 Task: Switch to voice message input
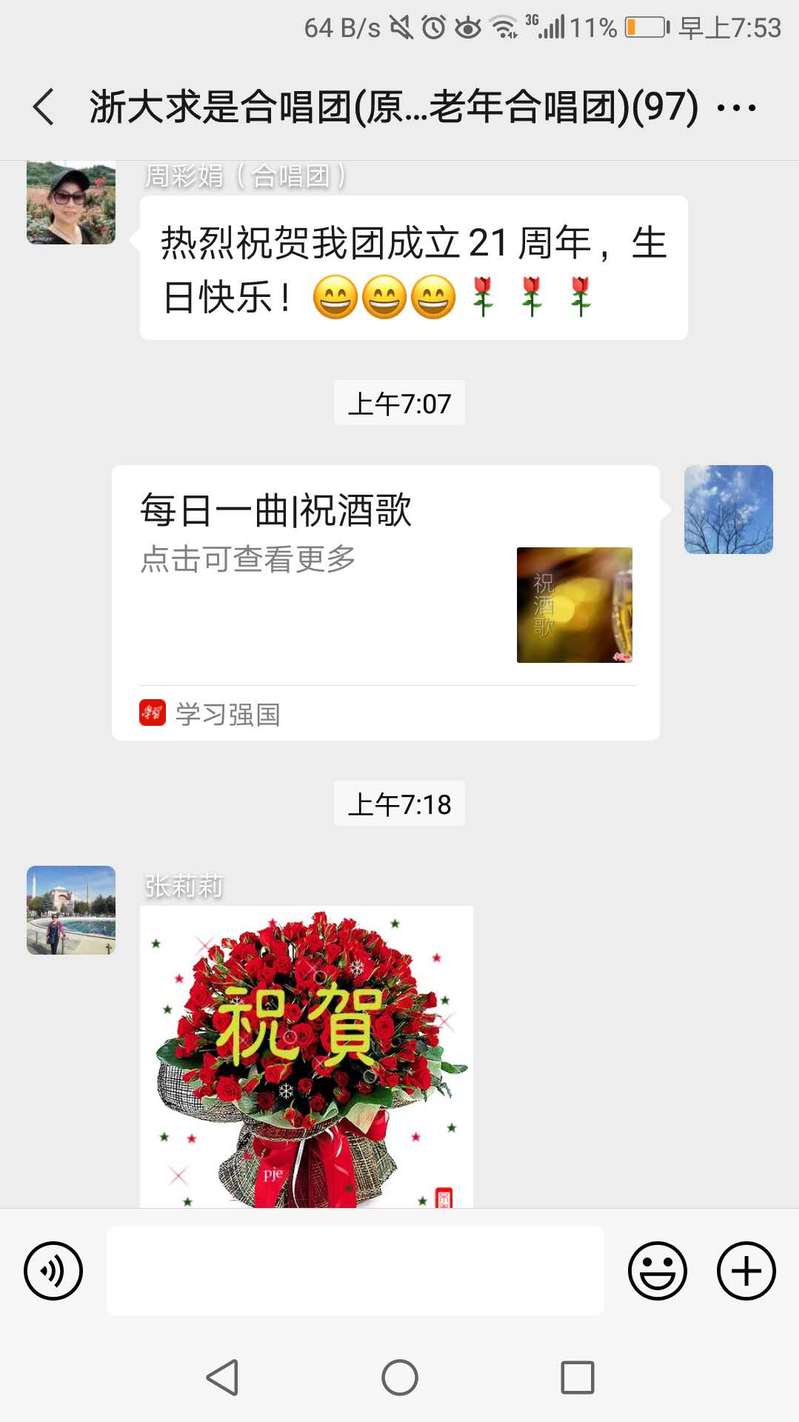point(53,1271)
